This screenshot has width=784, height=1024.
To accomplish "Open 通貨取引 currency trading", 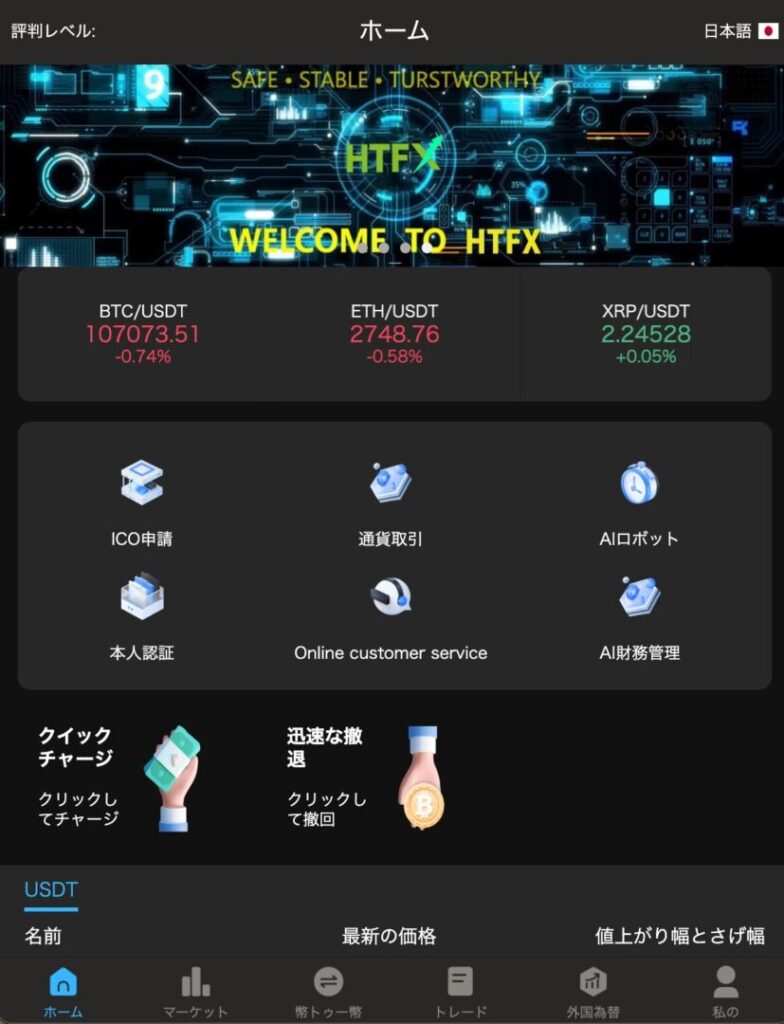I will 390,502.
